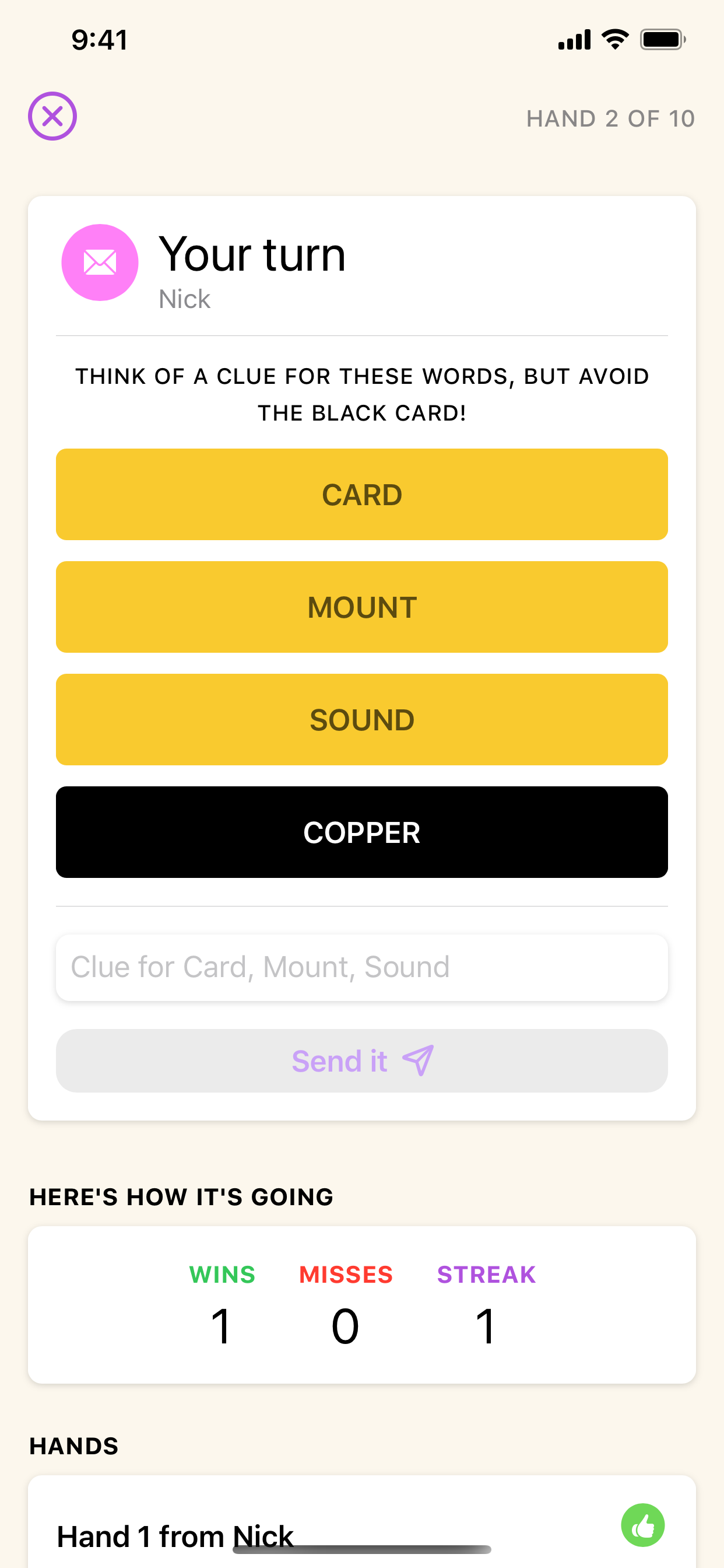This screenshot has width=724, height=1568.
Task: Tap the clue text input field
Action: [361, 967]
